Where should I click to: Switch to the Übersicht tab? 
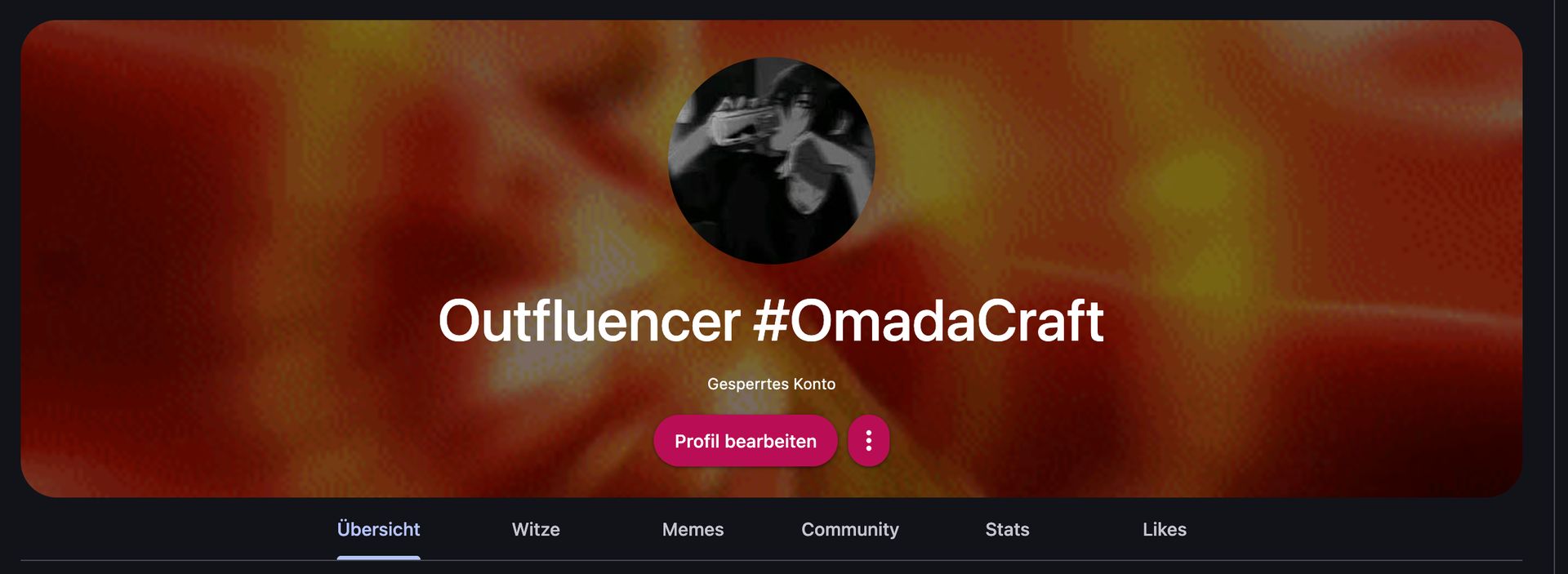point(378,530)
